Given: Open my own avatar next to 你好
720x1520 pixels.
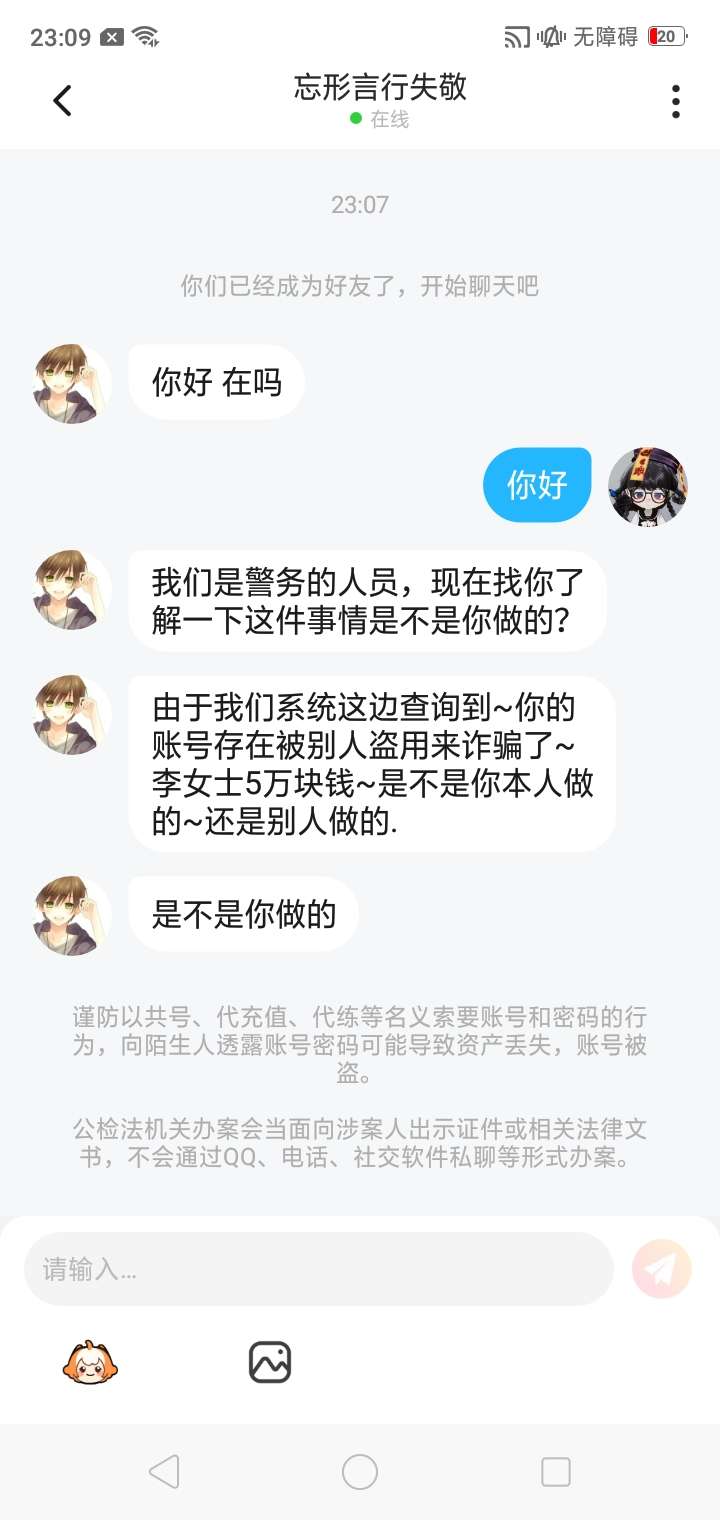Looking at the screenshot, I should coord(648,486).
